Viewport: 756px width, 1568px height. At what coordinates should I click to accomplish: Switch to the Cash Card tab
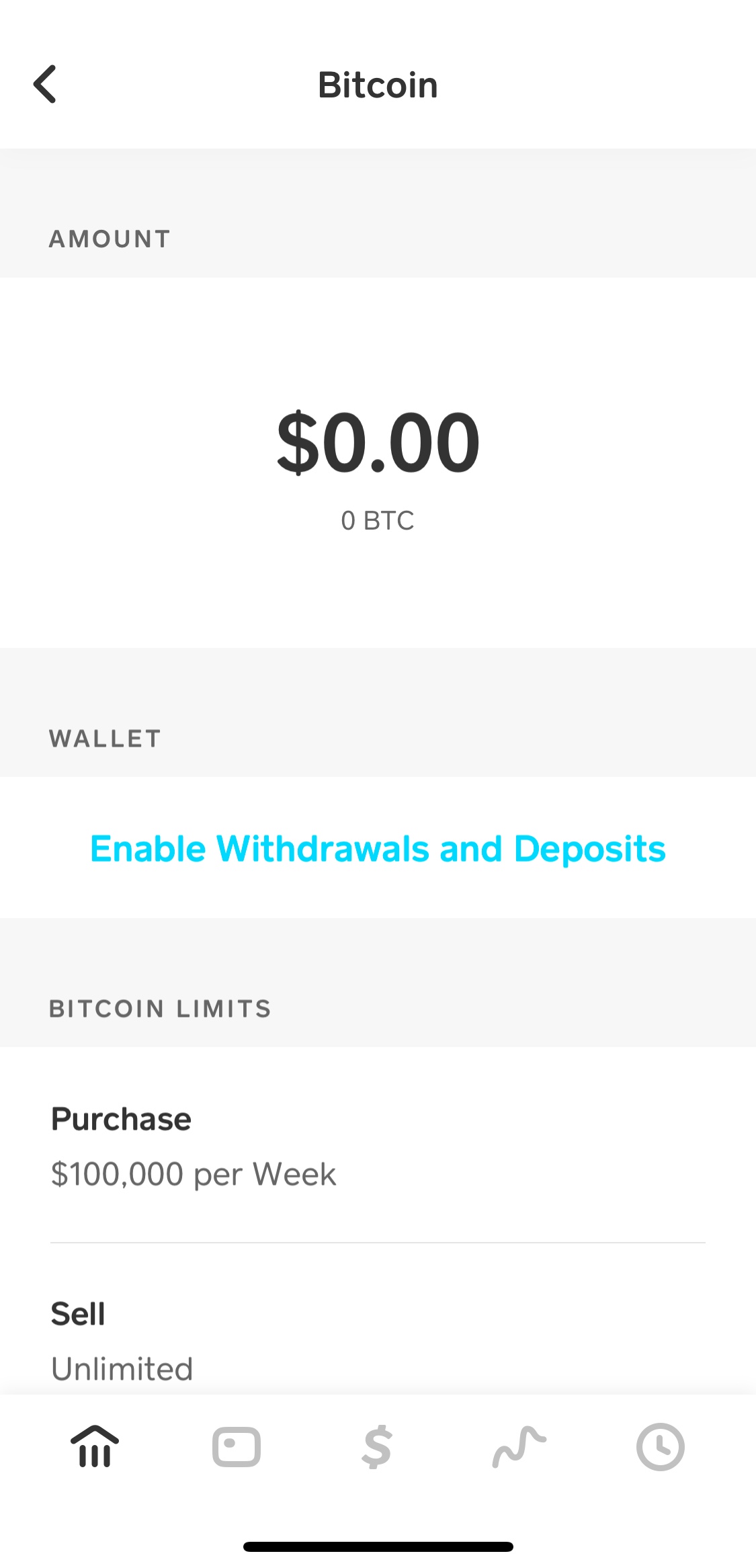[x=237, y=1446]
